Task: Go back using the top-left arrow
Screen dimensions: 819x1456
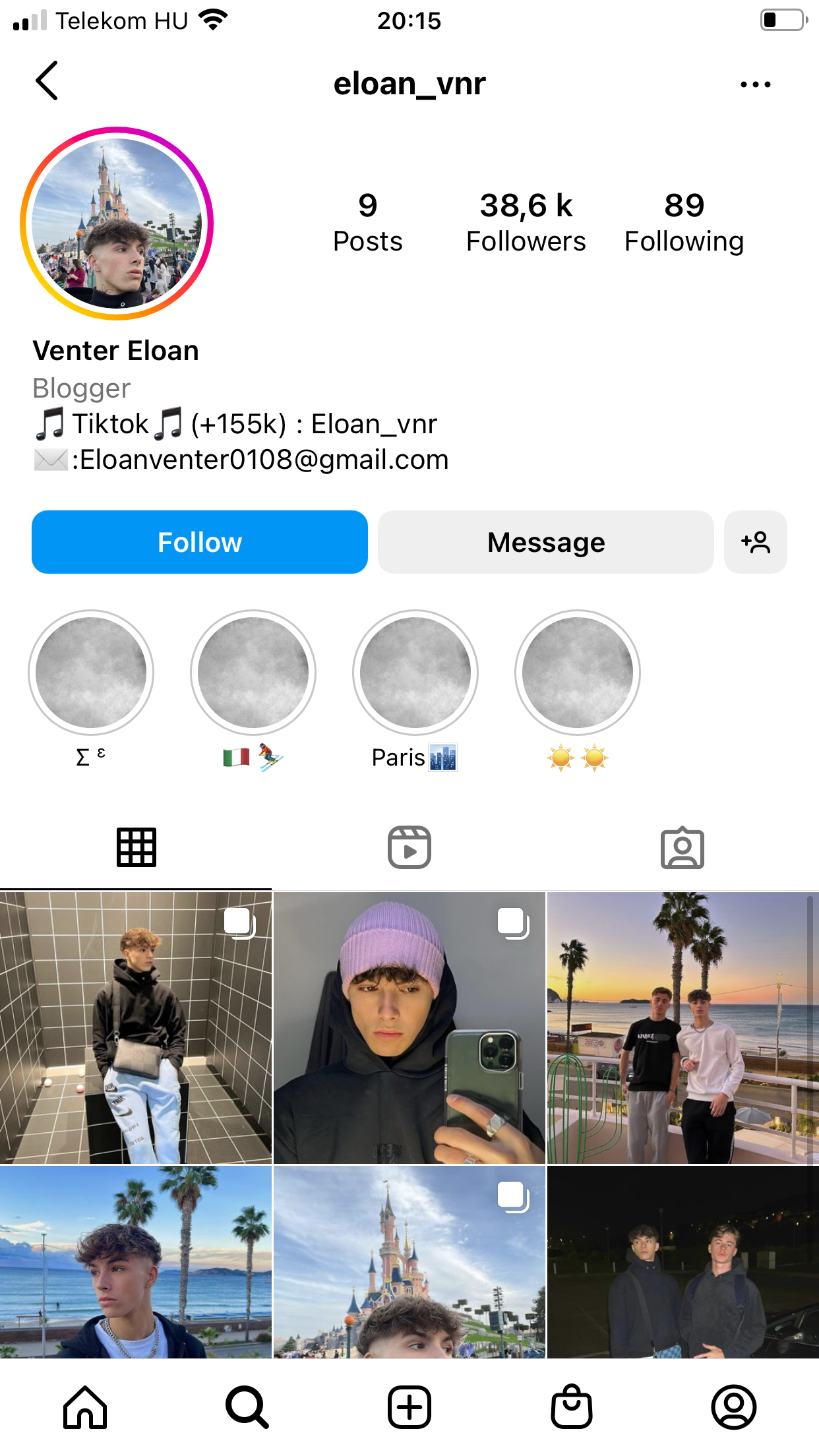Action: 47,81
